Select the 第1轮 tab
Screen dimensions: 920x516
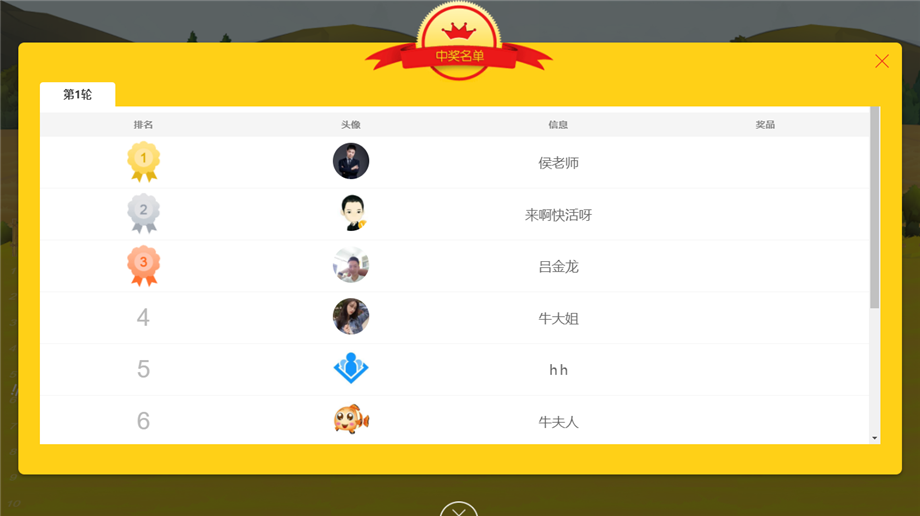point(77,95)
